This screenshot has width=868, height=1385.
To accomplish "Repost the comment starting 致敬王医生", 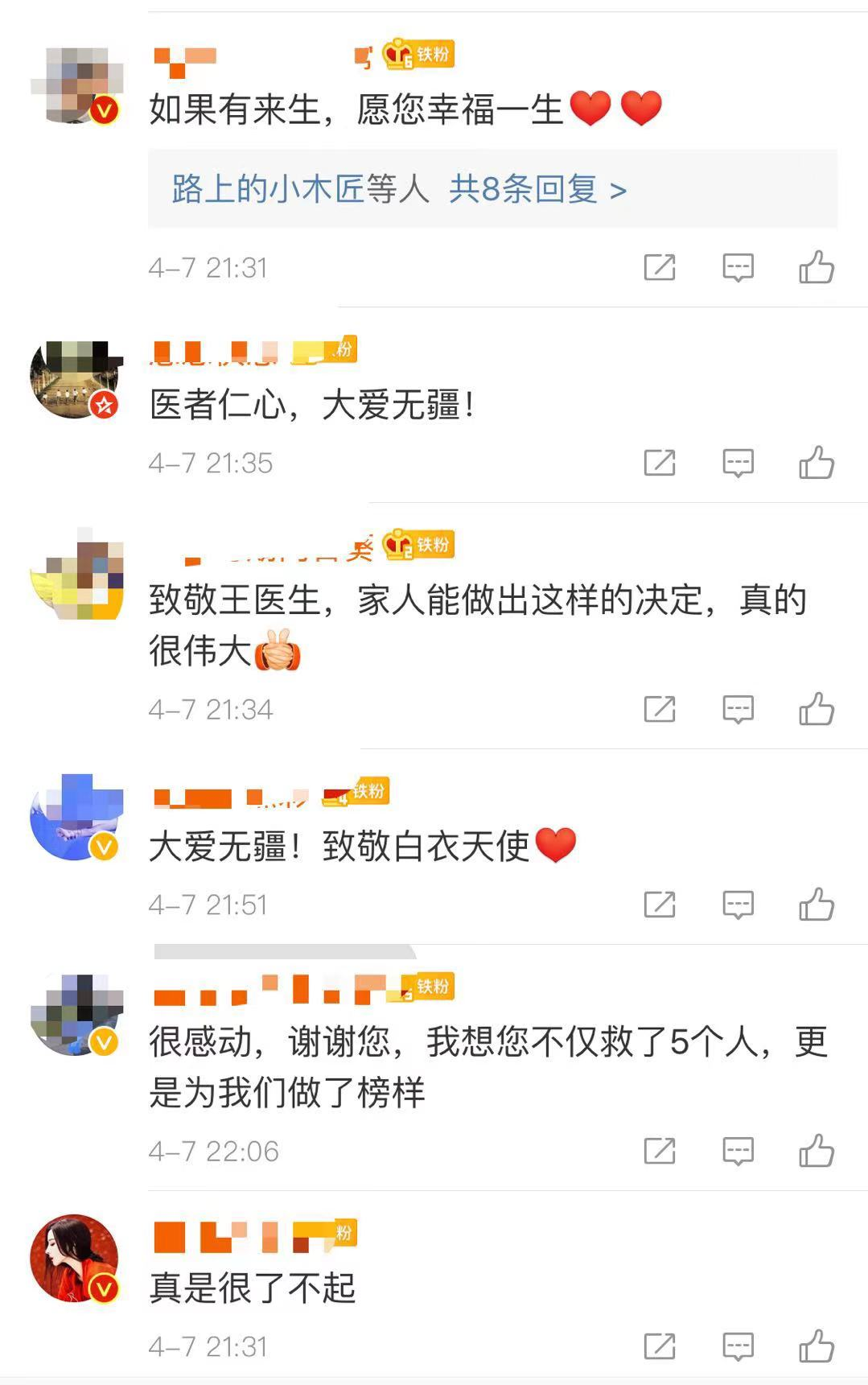I will pyautogui.click(x=660, y=709).
